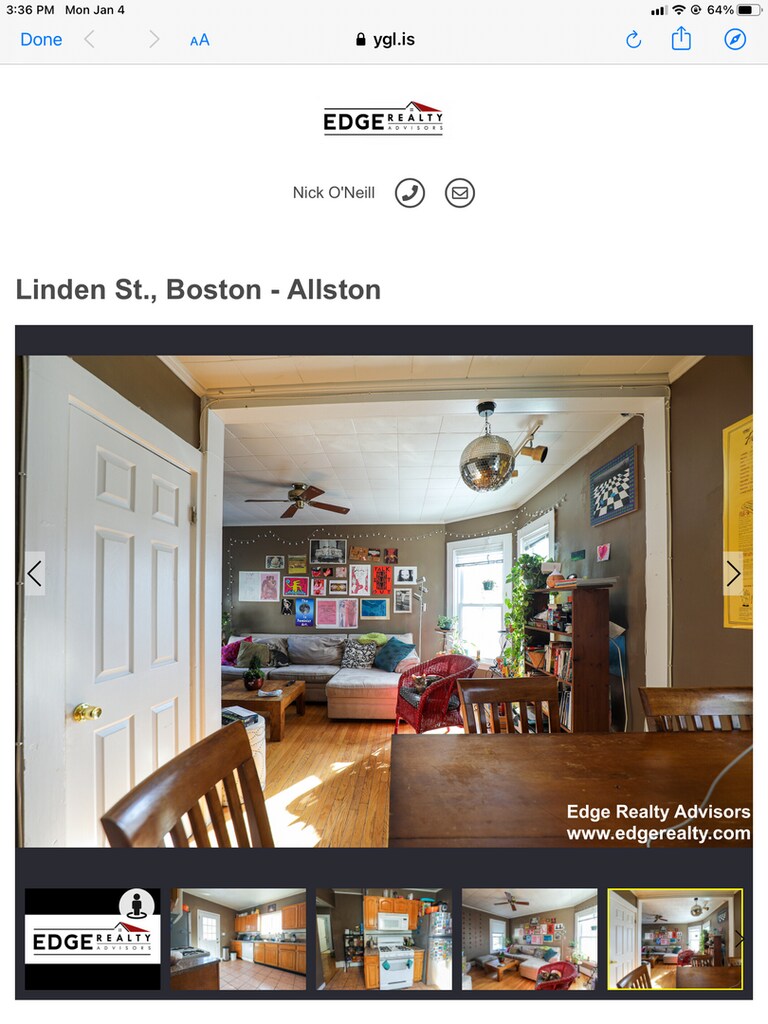Viewport: 768px width, 1024px height.
Task: Tap the ygl.is address bar
Action: point(385,40)
